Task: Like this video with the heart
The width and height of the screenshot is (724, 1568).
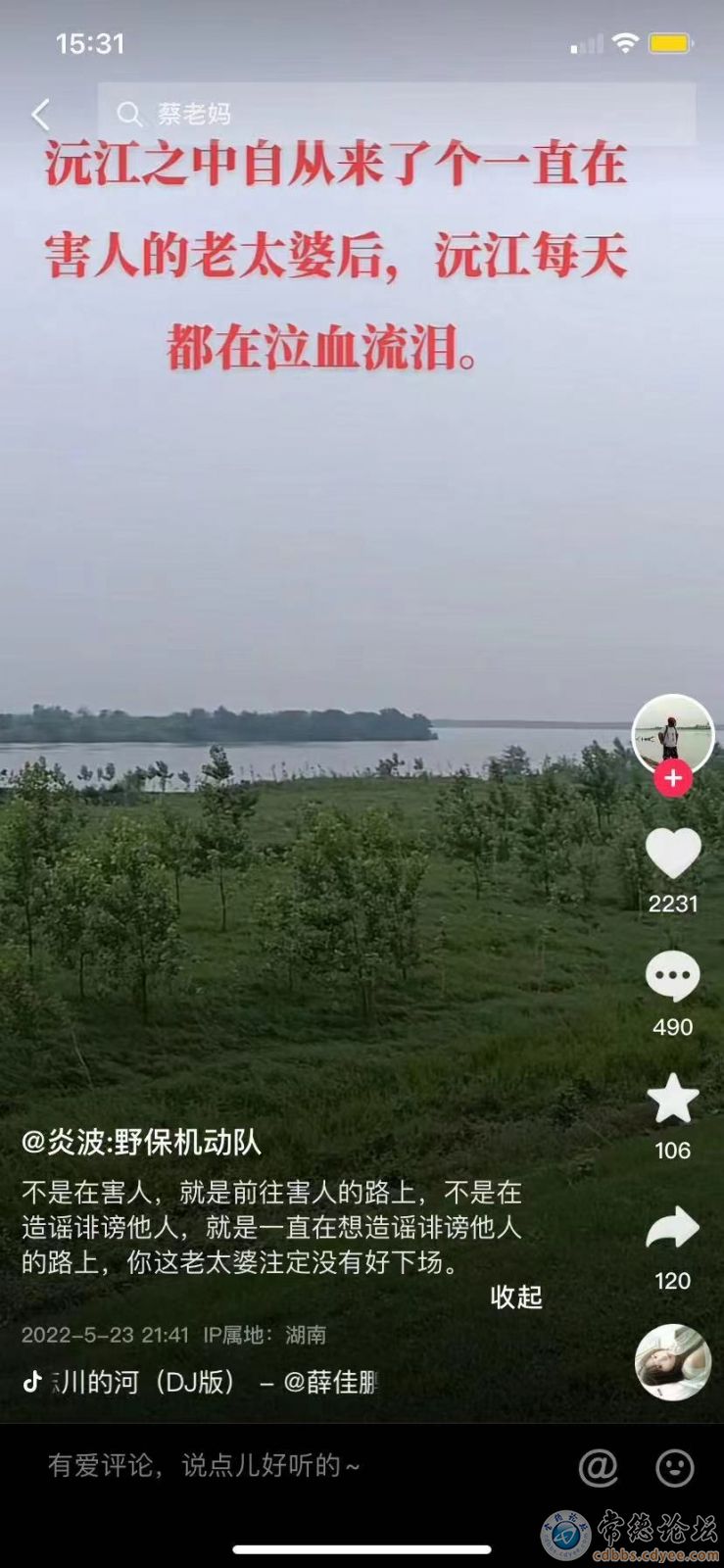Action: coord(672,854)
